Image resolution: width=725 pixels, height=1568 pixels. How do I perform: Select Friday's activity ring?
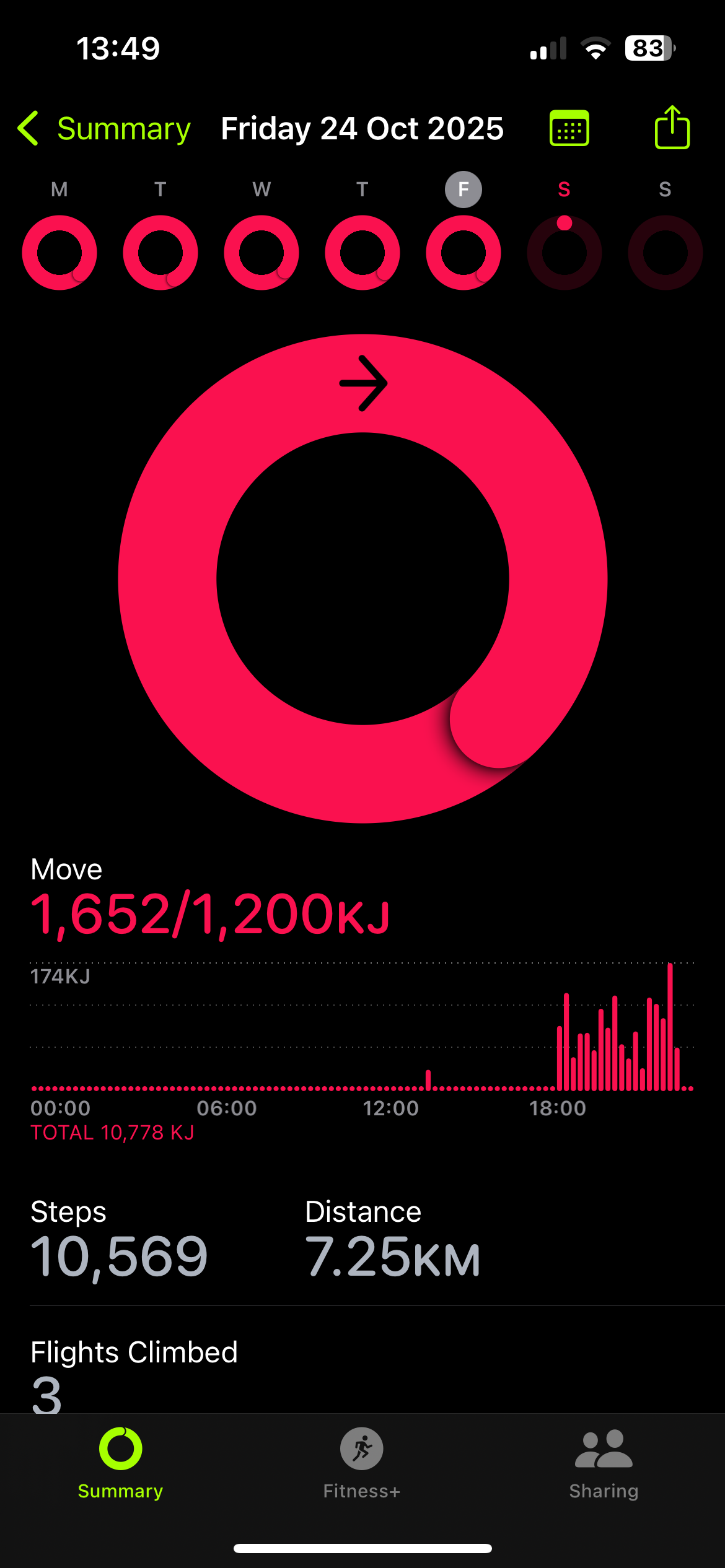(x=464, y=253)
